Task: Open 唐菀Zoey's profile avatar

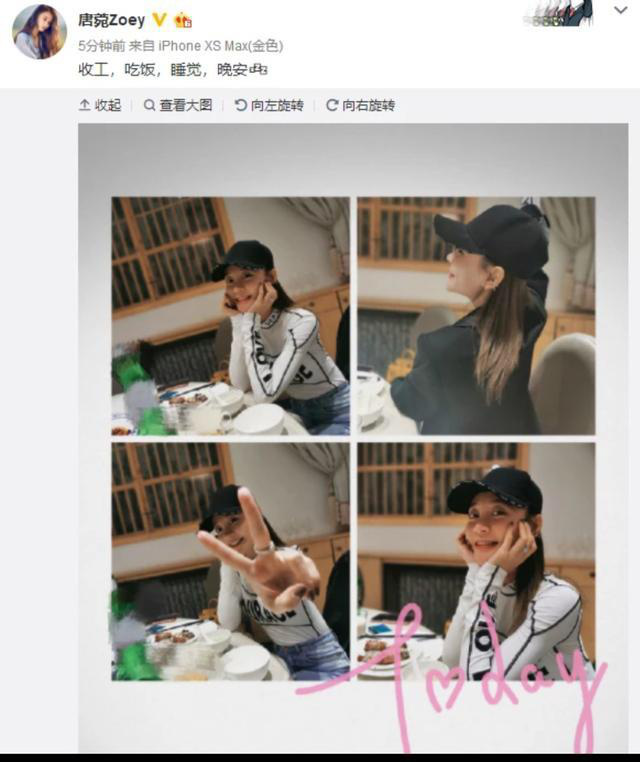Action: click(x=39, y=31)
